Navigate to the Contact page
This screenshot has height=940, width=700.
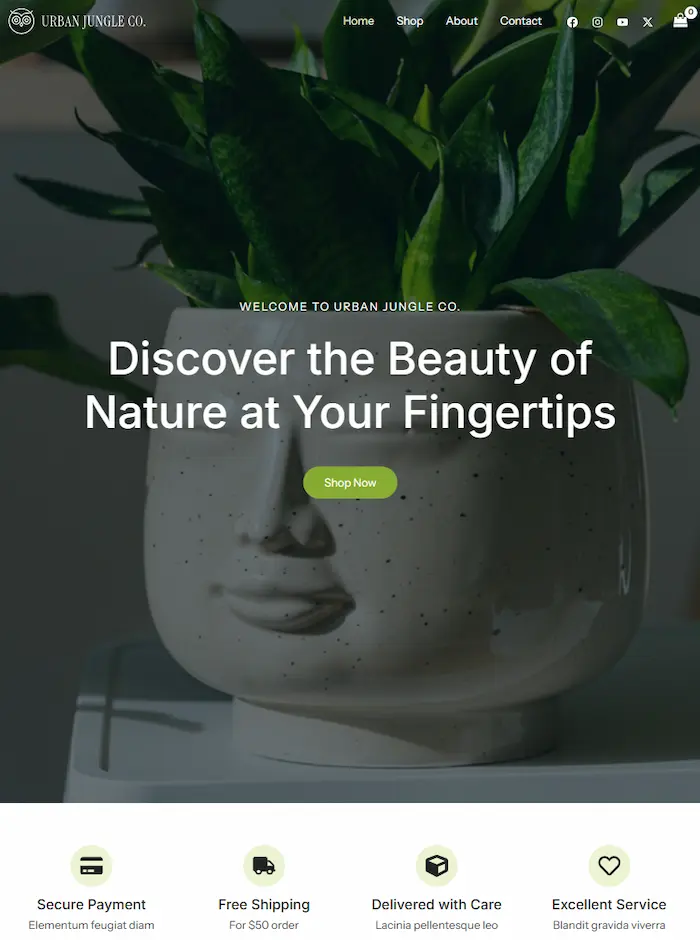pyautogui.click(x=521, y=21)
